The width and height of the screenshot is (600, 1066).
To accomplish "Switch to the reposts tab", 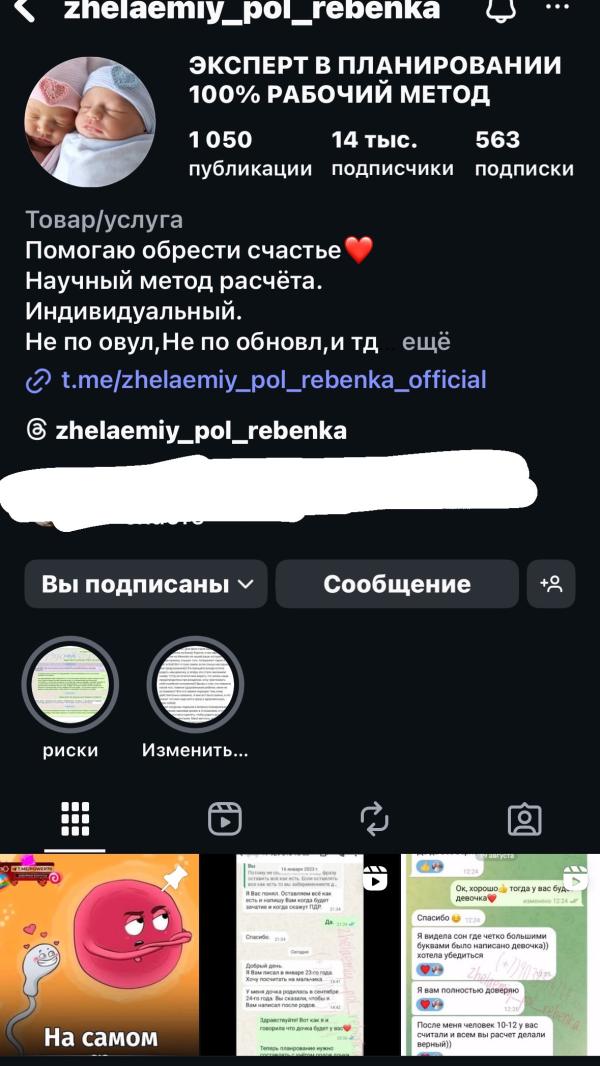I will [374, 819].
